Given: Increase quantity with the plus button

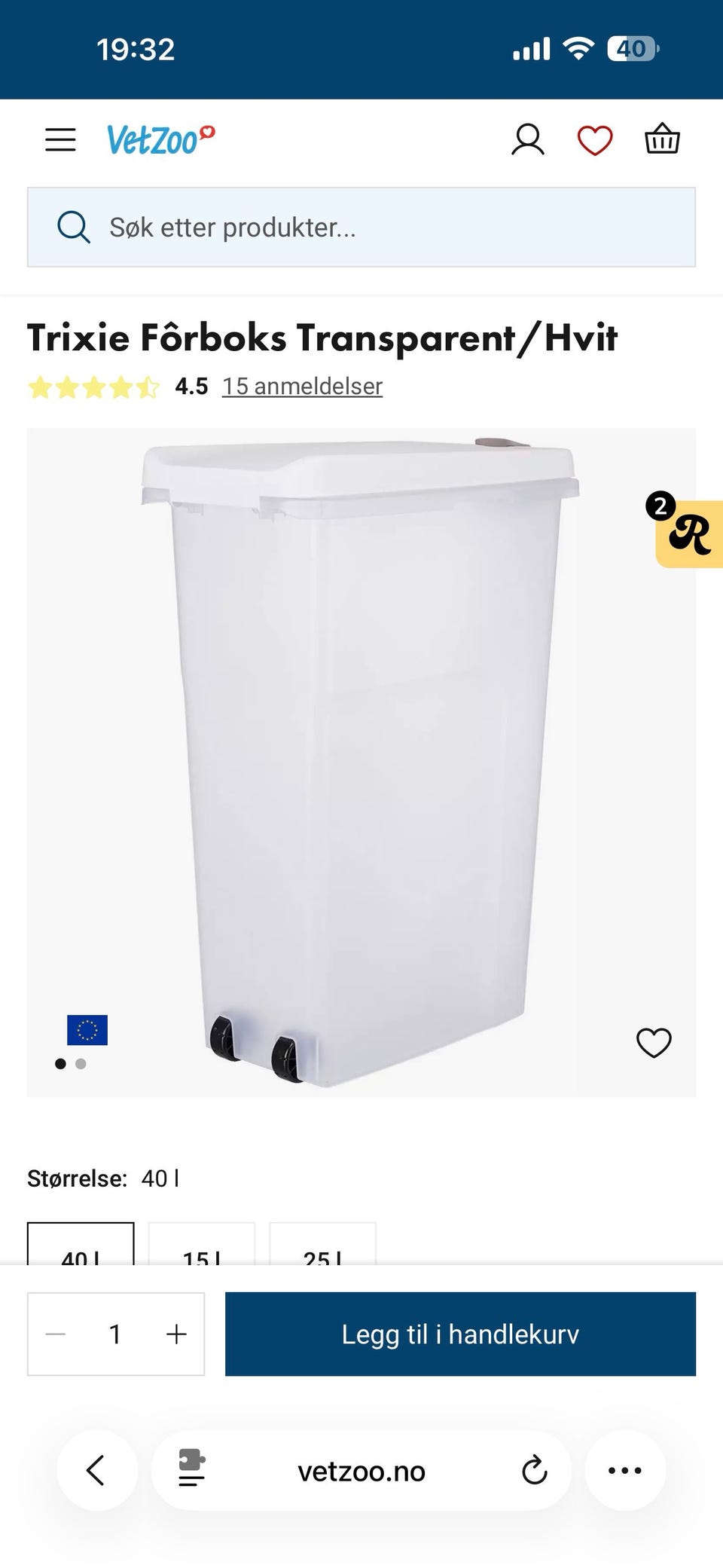Looking at the screenshot, I should tap(176, 1334).
